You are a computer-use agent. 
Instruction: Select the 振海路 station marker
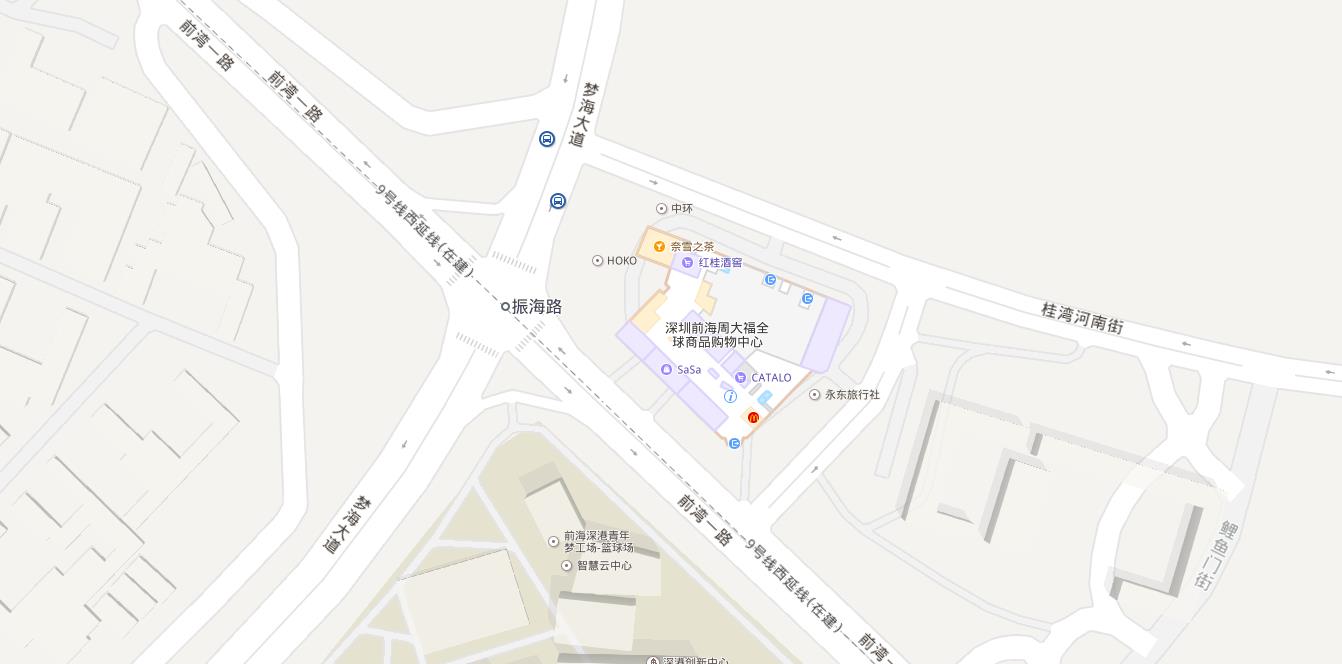[x=506, y=307]
